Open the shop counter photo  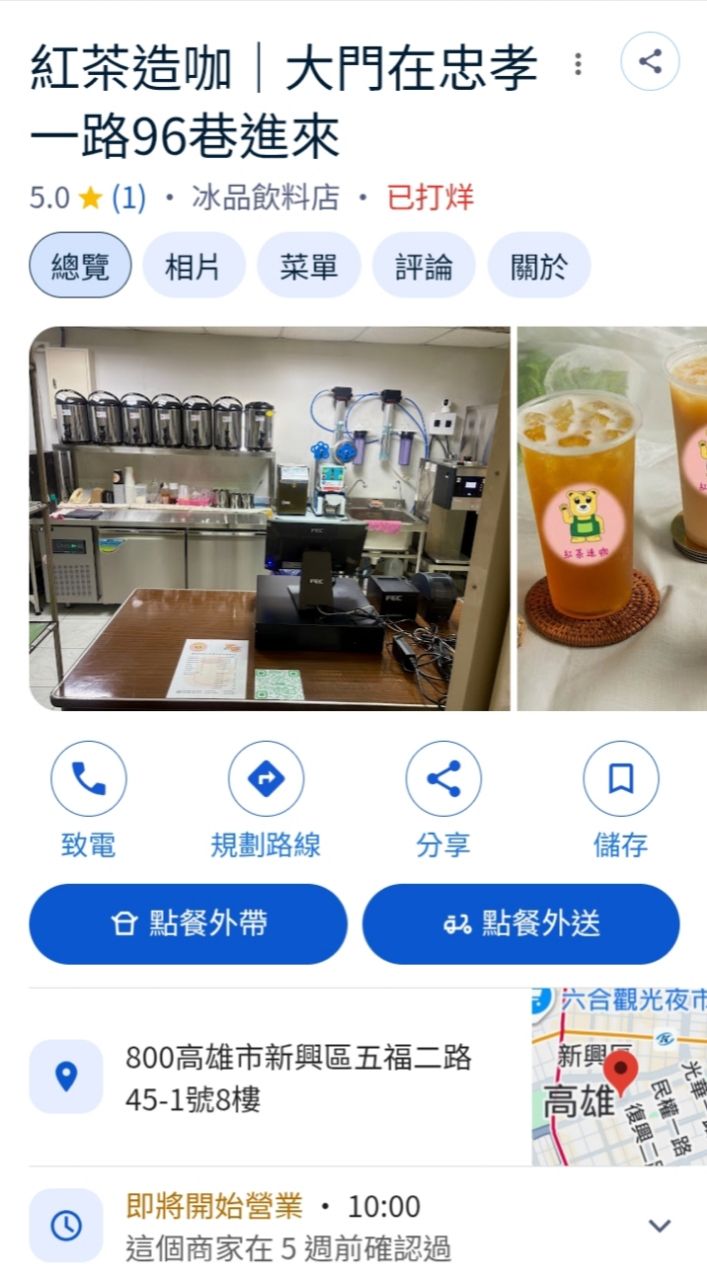click(270, 518)
